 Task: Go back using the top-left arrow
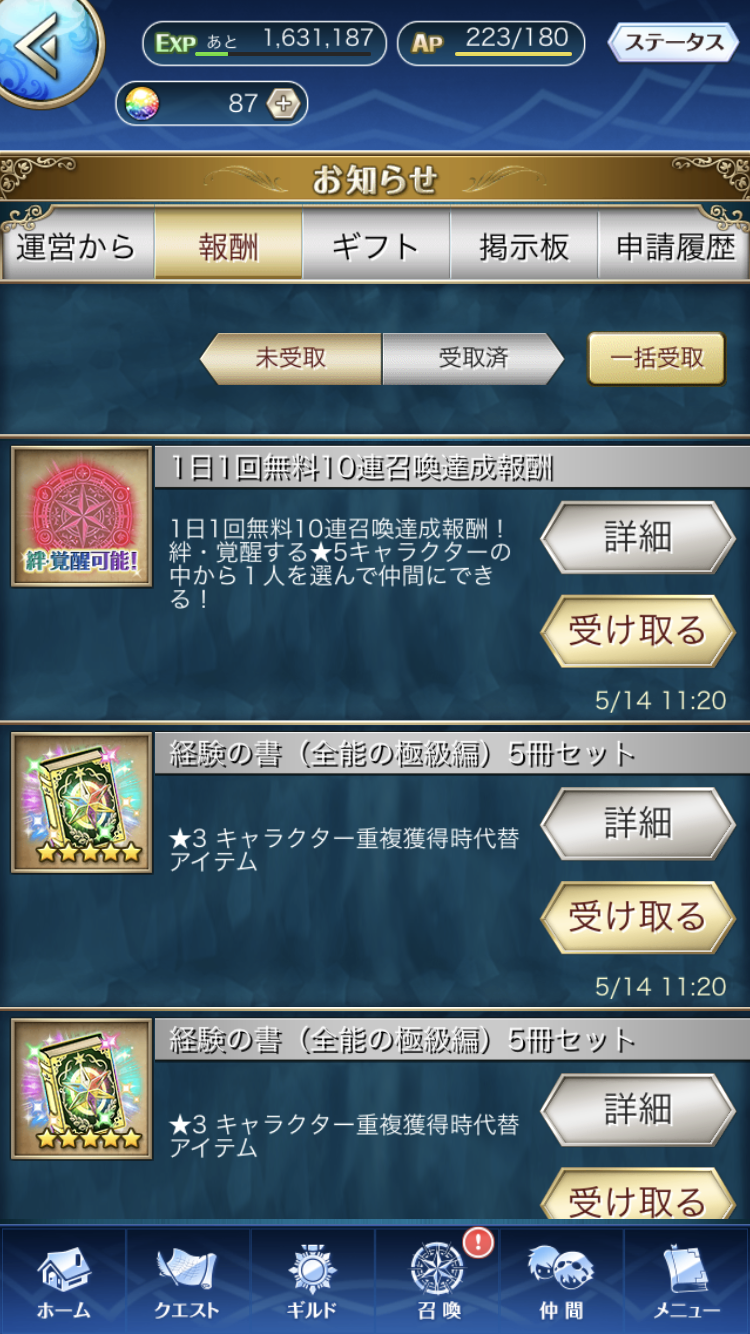(42, 48)
